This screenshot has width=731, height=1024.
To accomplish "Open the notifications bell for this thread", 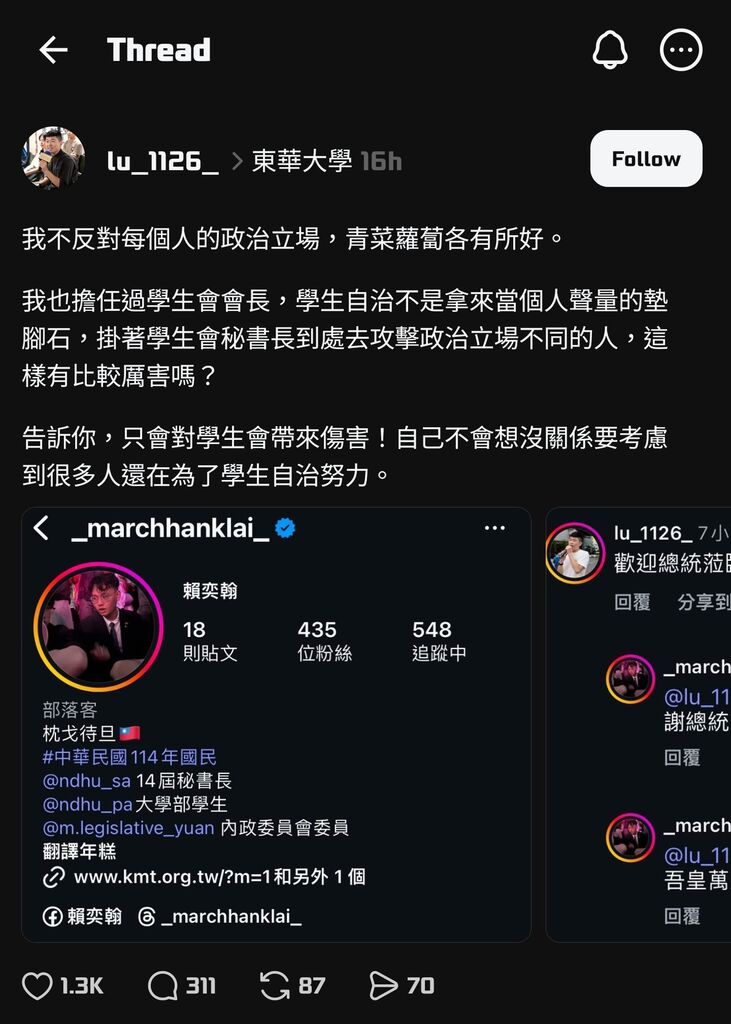I will click(610, 50).
